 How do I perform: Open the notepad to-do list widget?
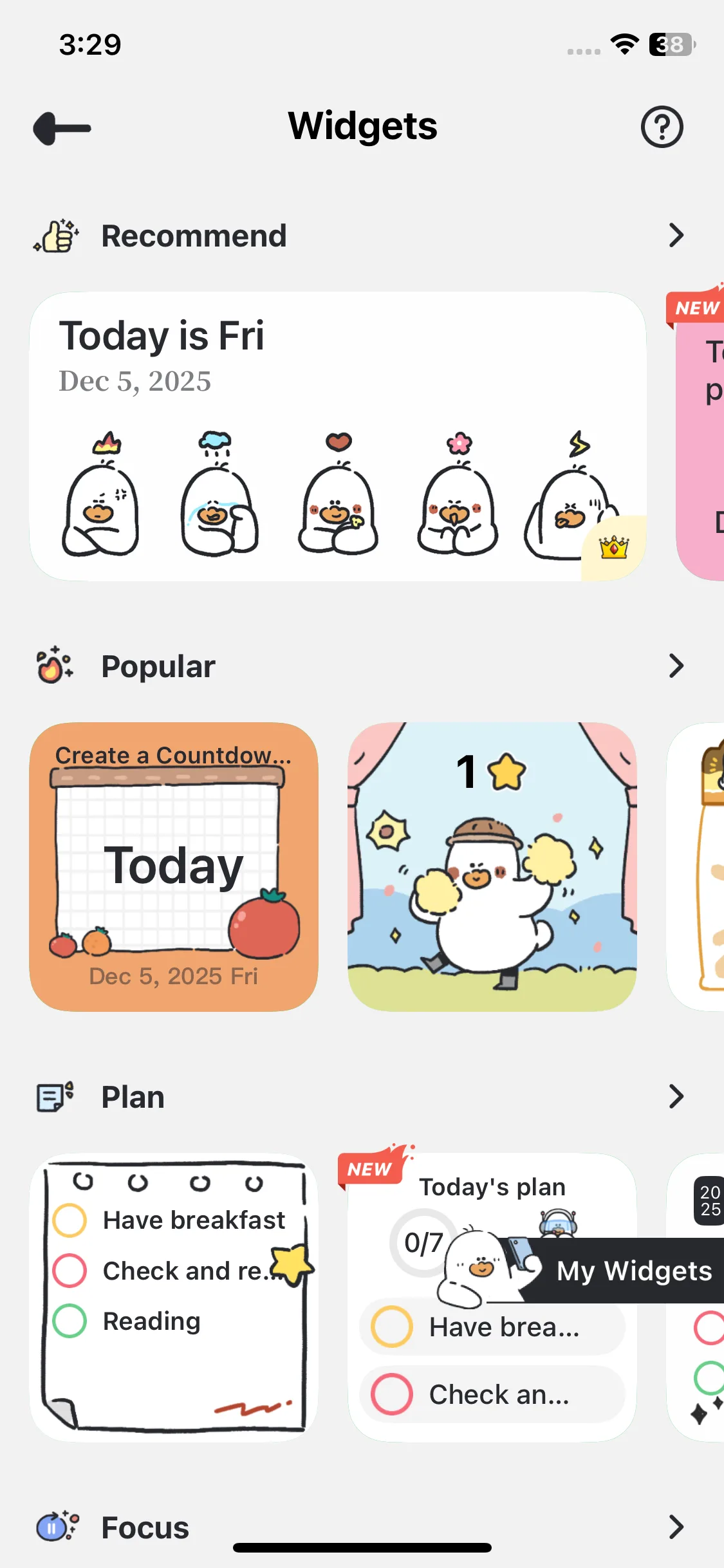[x=174, y=1298]
